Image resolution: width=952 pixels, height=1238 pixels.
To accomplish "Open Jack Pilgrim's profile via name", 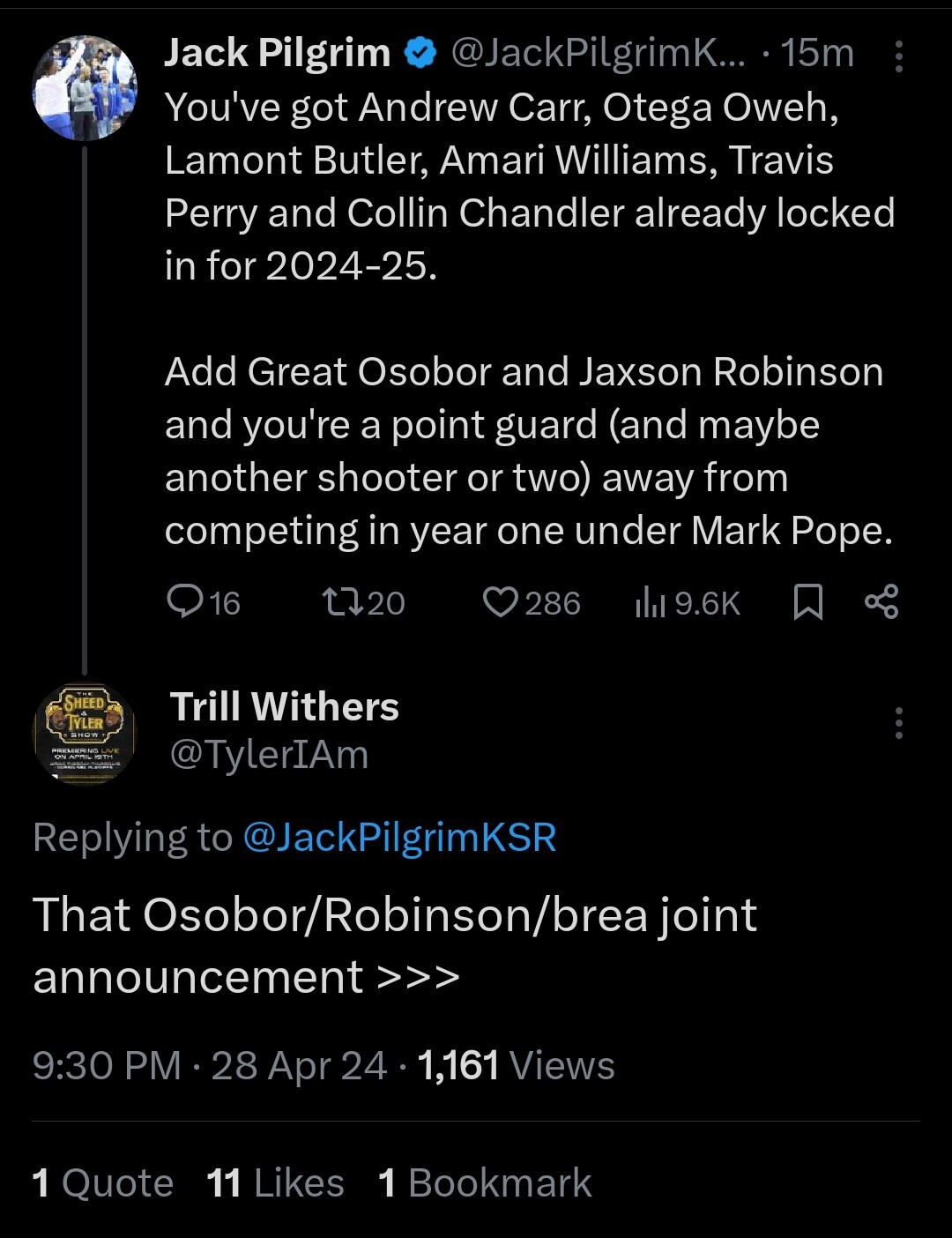I will 277,53.
